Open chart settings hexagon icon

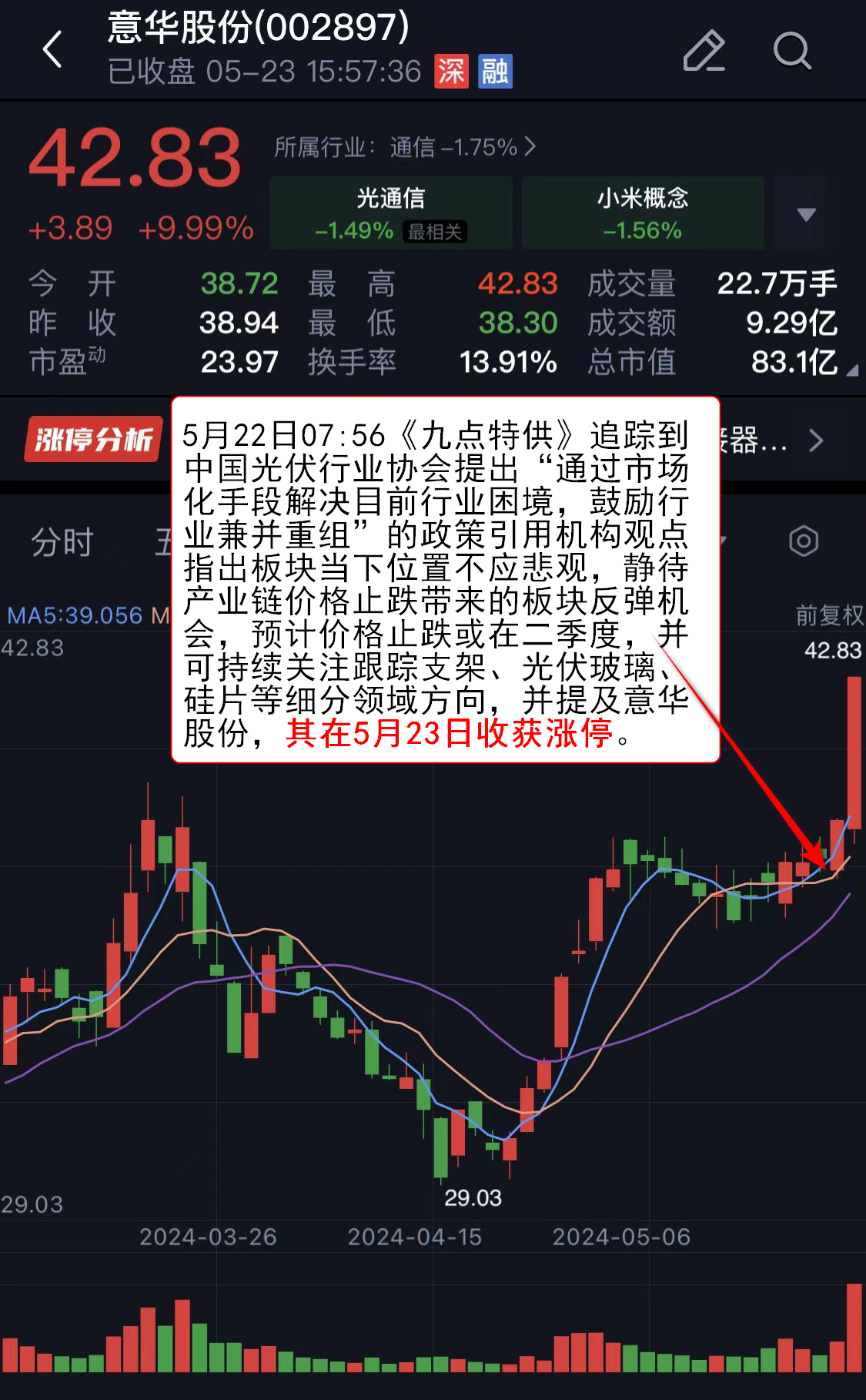tap(804, 541)
